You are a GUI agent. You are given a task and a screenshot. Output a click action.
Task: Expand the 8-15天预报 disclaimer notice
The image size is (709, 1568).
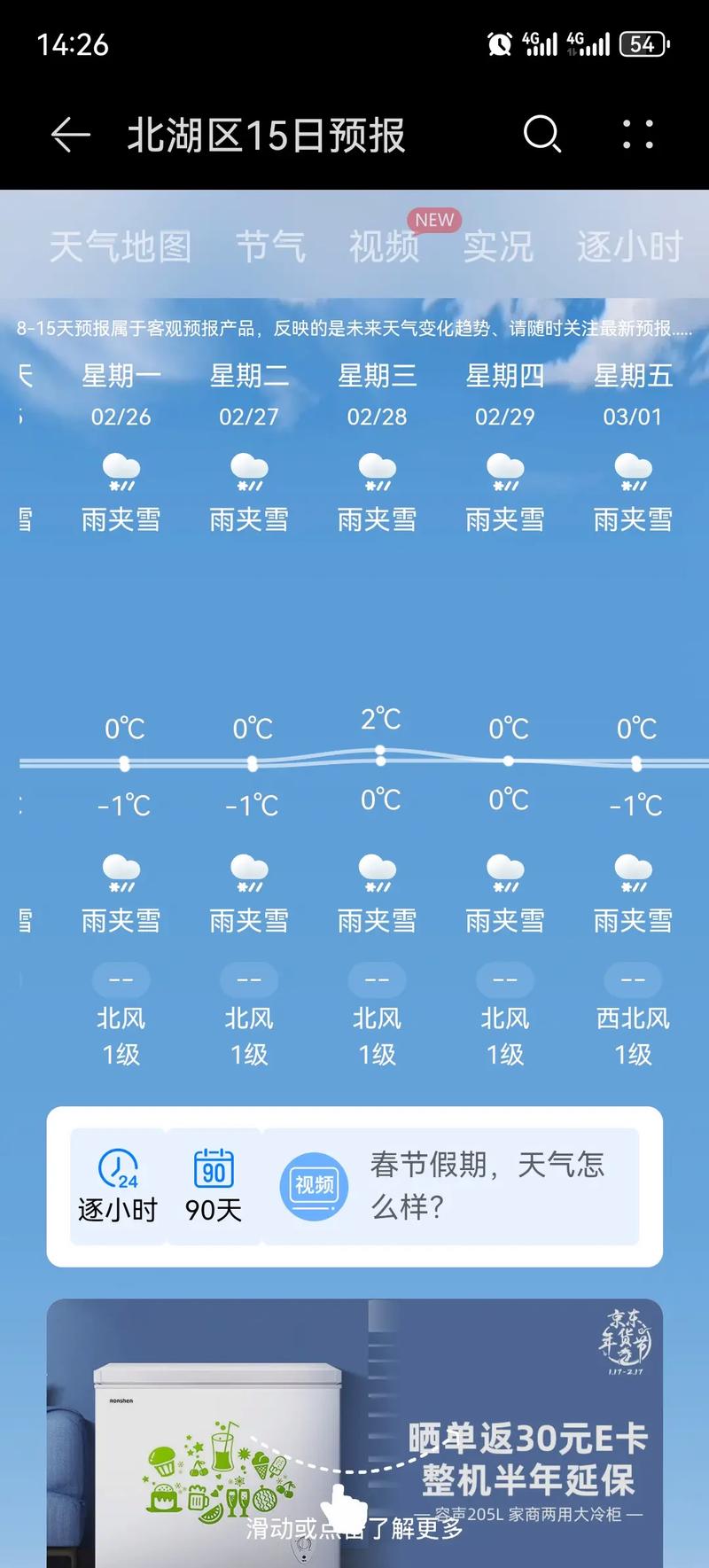pos(354,328)
